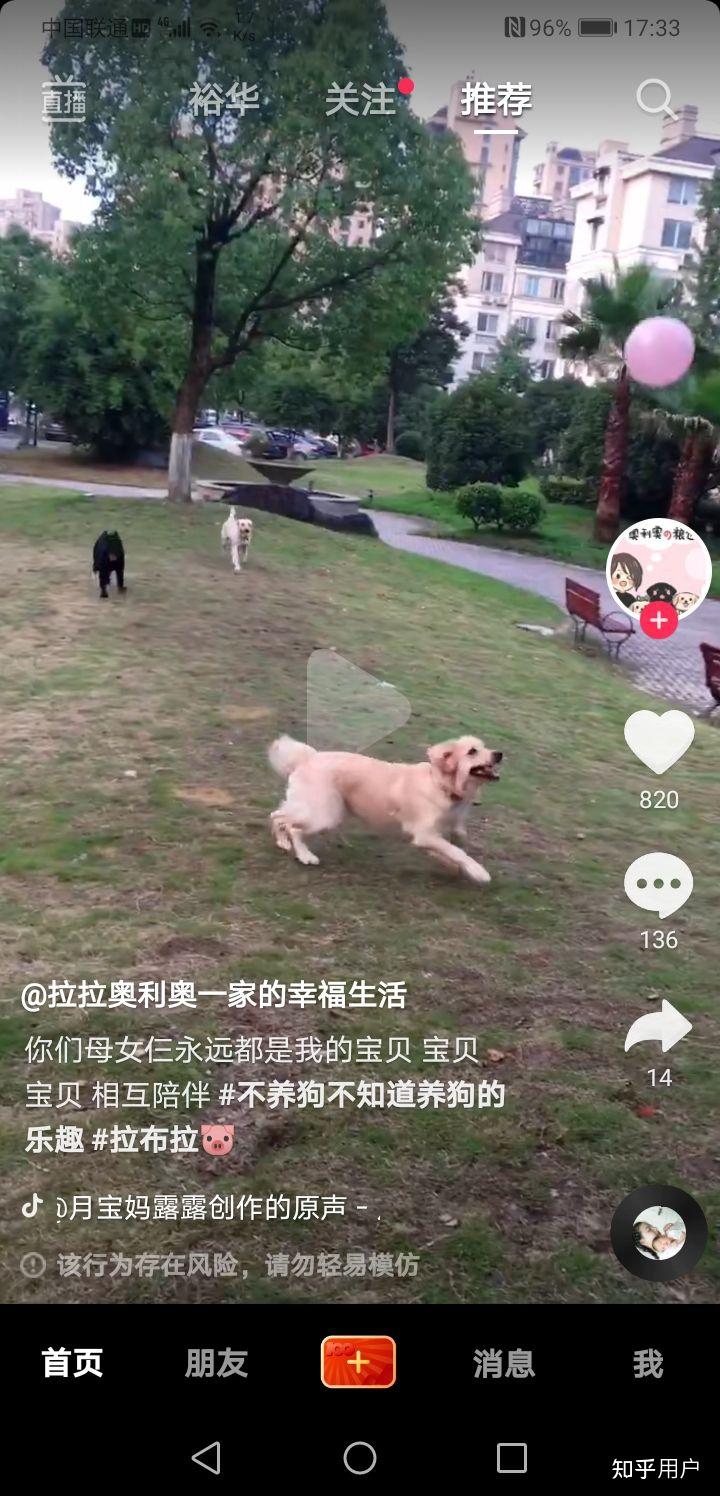The width and height of the screenshot is (720, 1496).
Task: Open @拉拉奥利奥一家的幸福生活 profile name
Action: click(214, 995)
